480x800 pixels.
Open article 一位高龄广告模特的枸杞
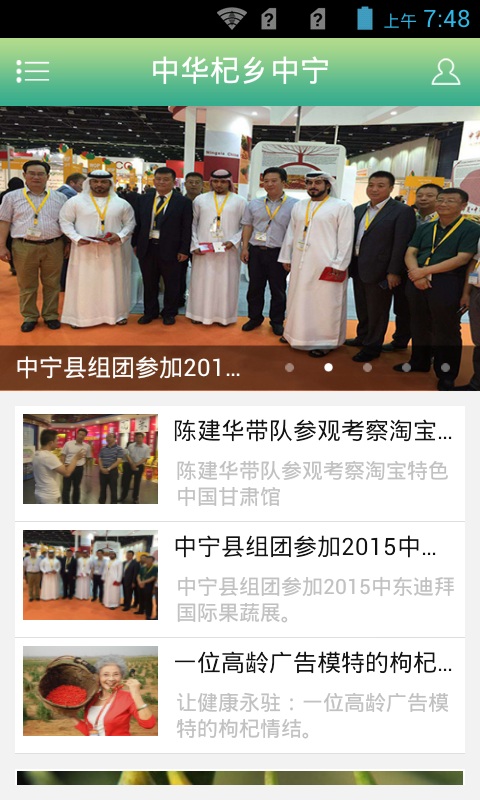(x=240, y=695)
